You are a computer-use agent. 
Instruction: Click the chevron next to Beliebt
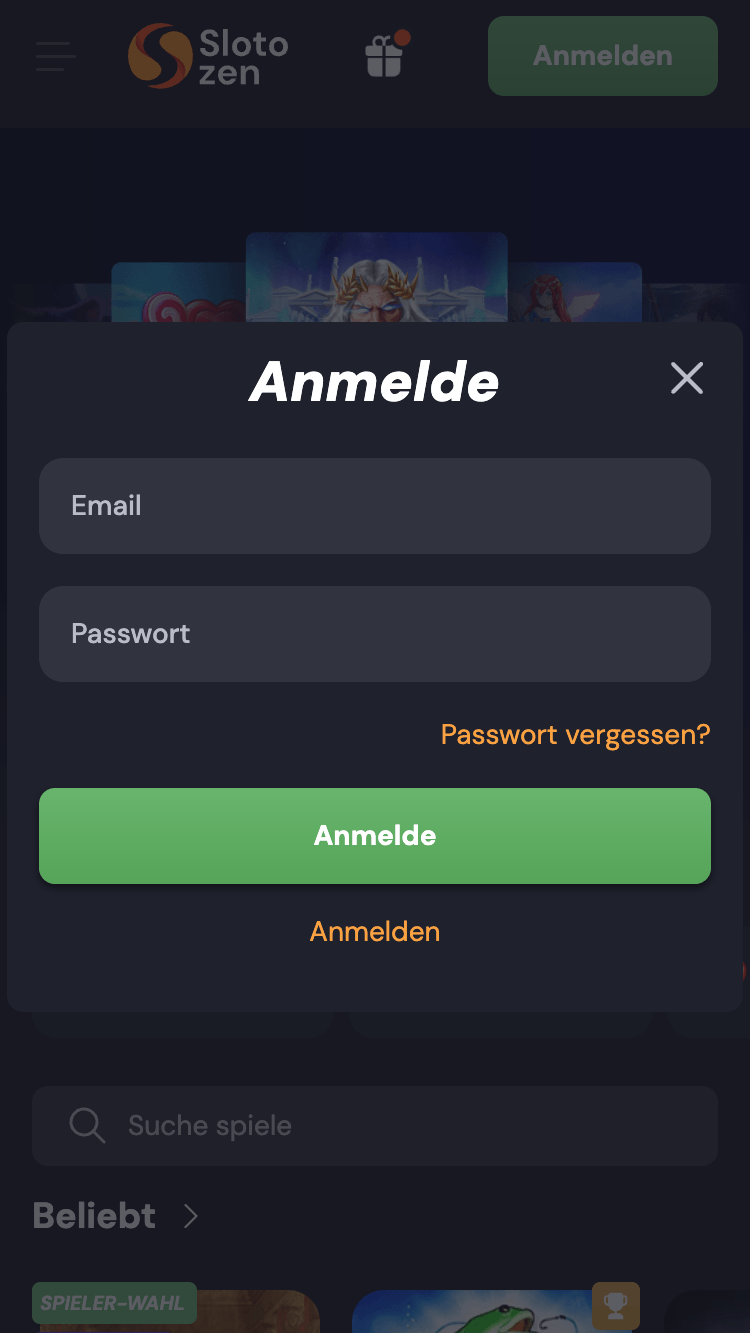tap(190, 1215)
